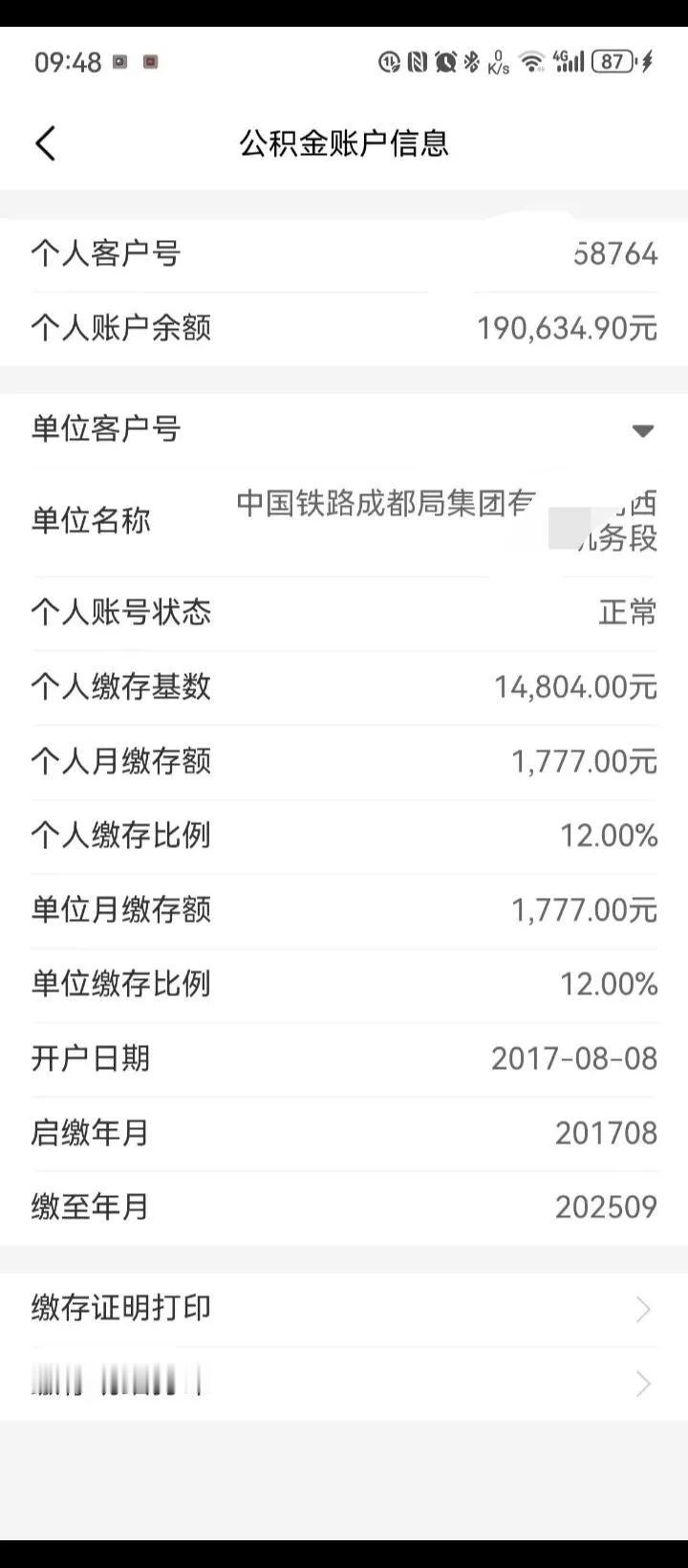
Task: Tap the 缴至年月 202509 value
Action: click(x=605, y=1208)
